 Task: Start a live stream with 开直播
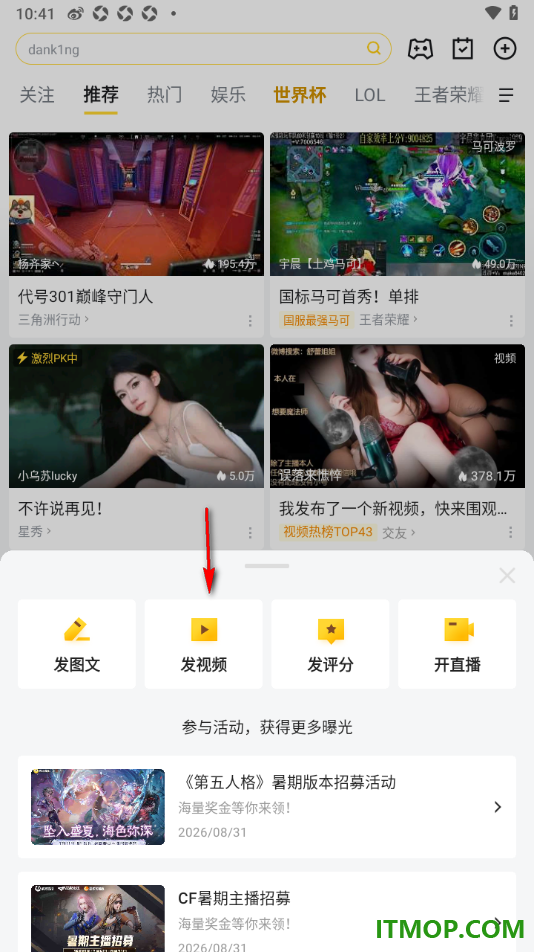click(x=457, y=644)
